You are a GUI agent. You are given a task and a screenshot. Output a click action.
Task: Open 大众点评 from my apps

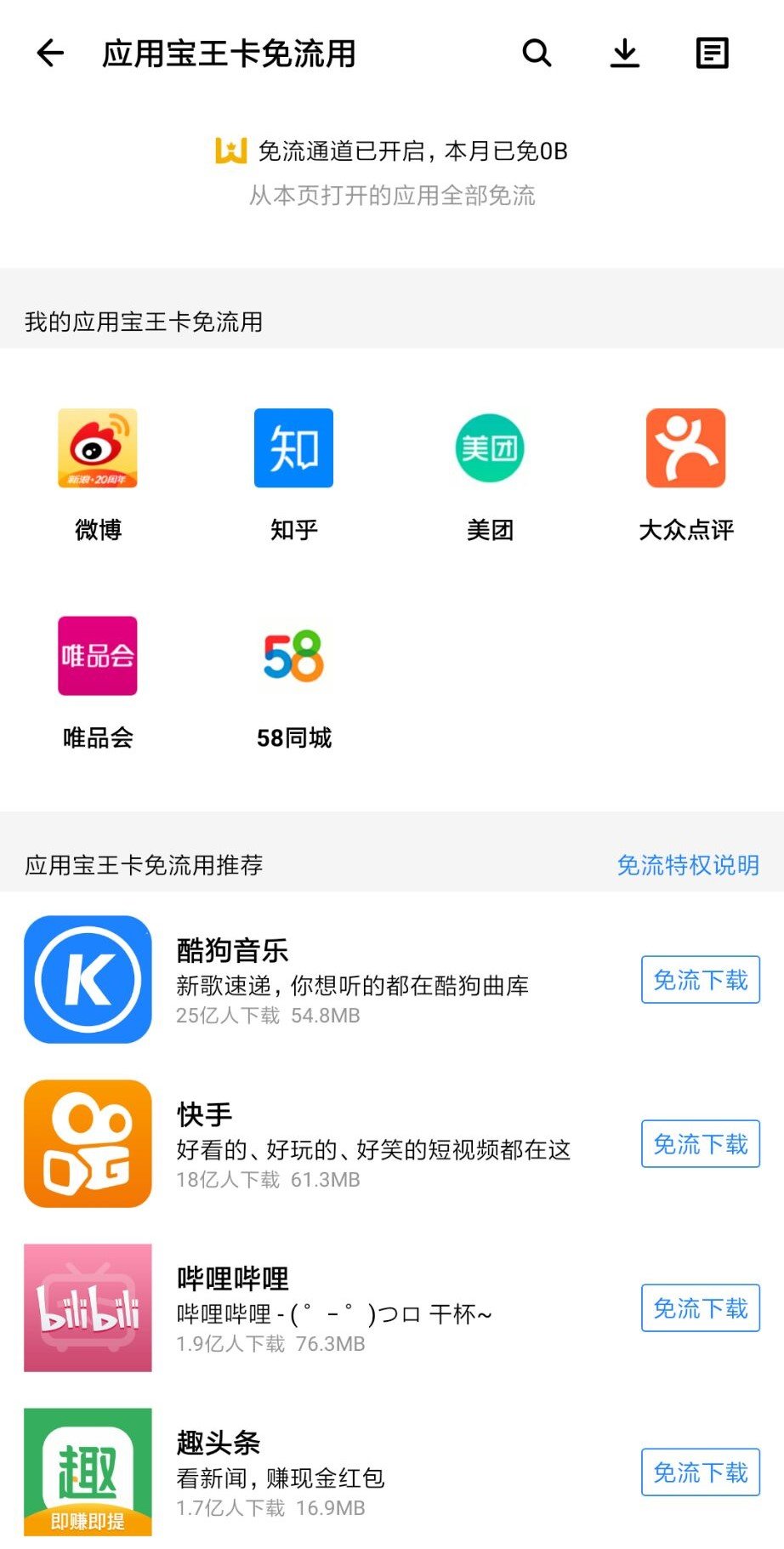coord(685,449)
